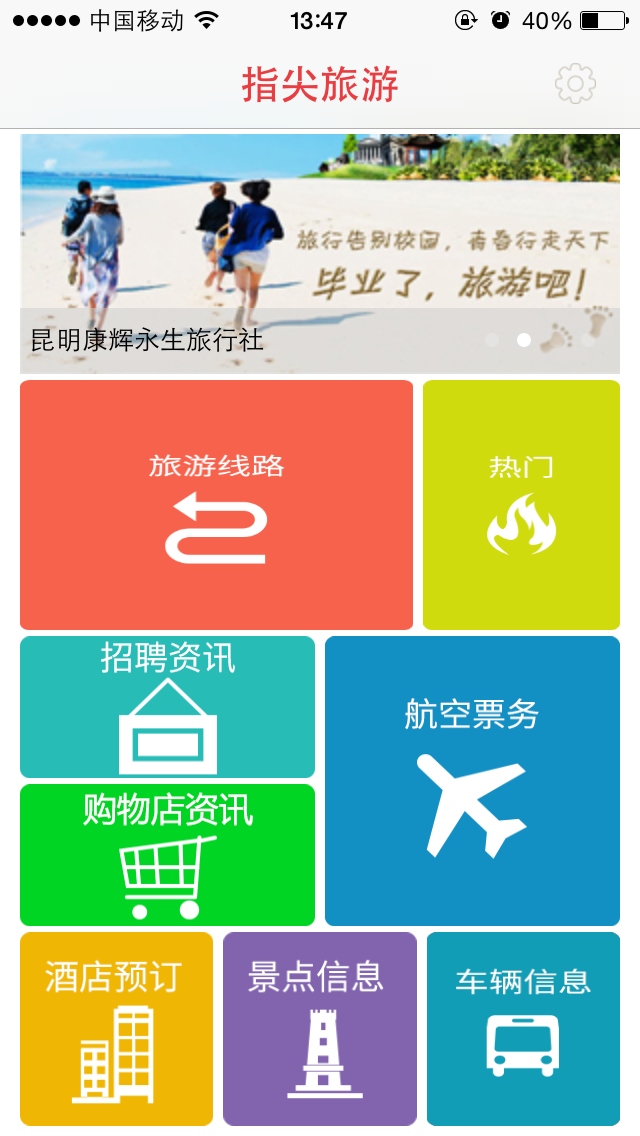Open the 购物店资讯 tile

(167, 855)
